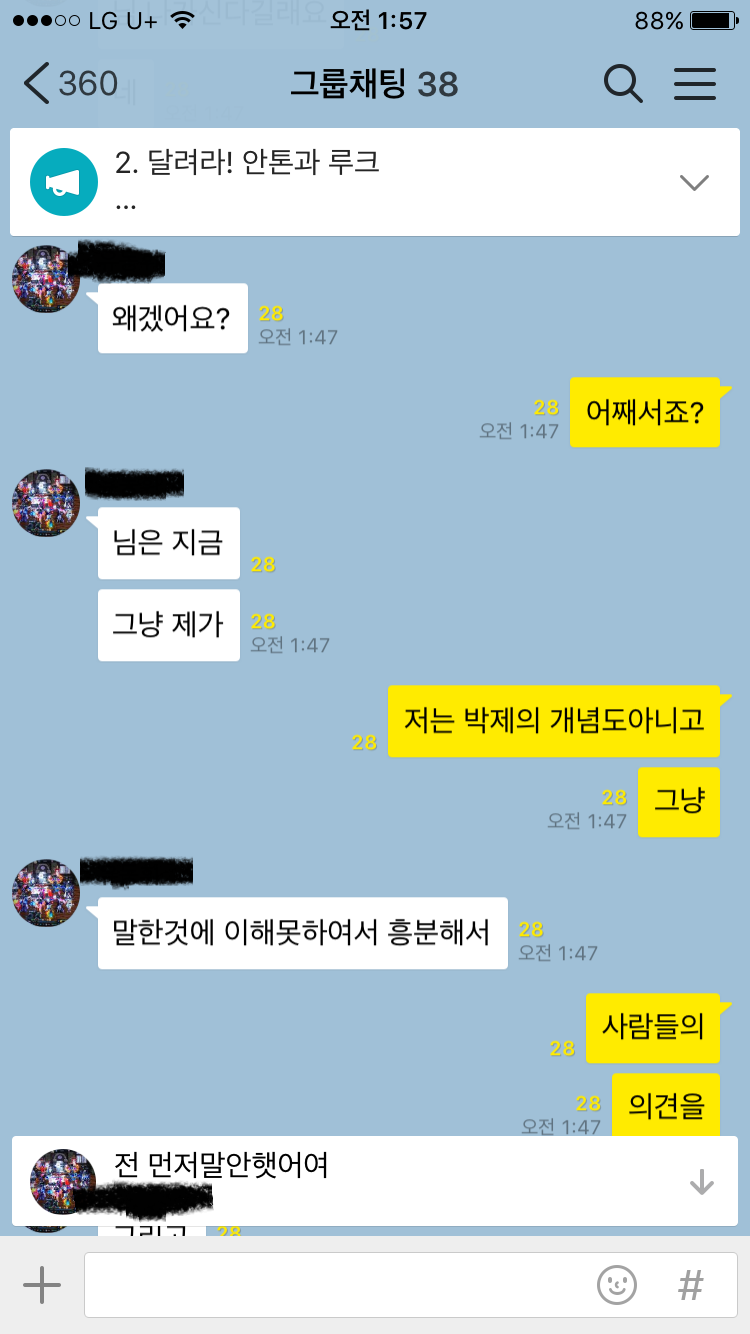Expand the pinned notice banner
Viewport: 750px width, 1334px height.
point(693,182)
